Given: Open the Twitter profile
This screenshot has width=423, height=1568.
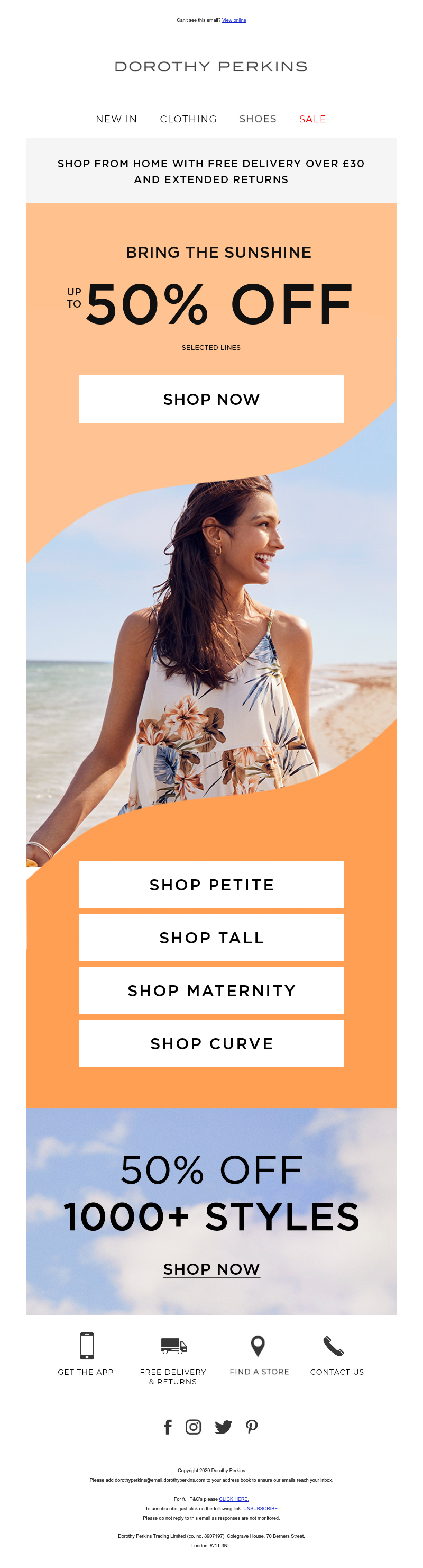Looking at the screenshot, I should (223, 1427).
